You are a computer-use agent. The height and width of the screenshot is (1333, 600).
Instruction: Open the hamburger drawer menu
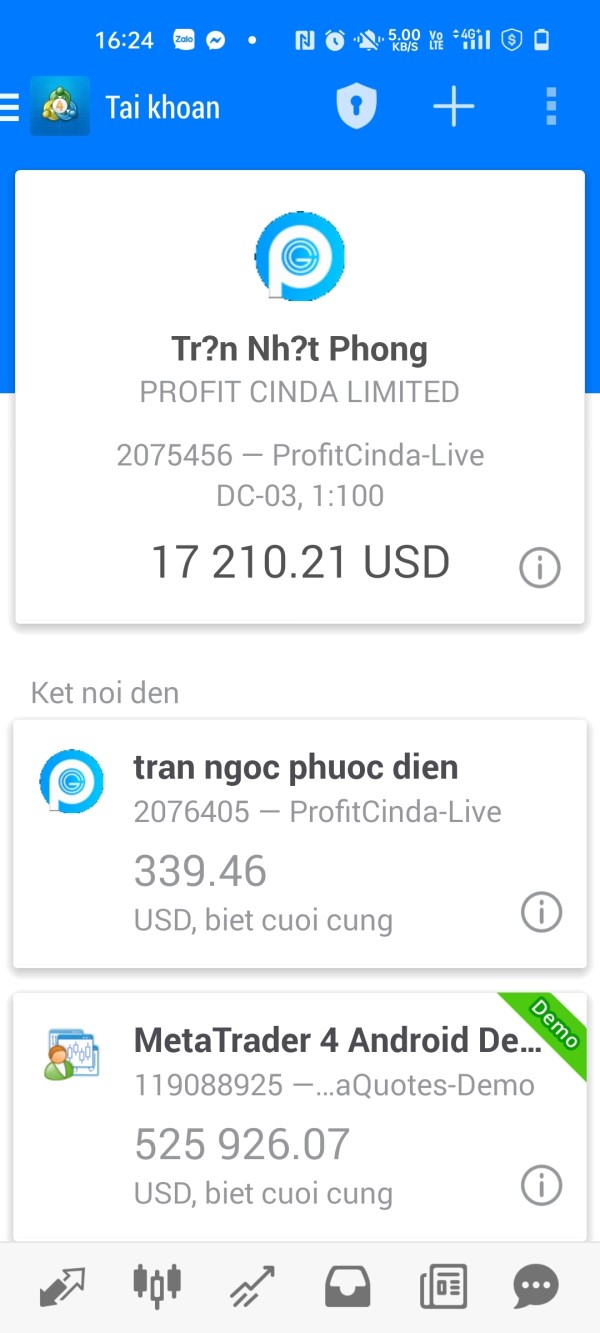10,107
